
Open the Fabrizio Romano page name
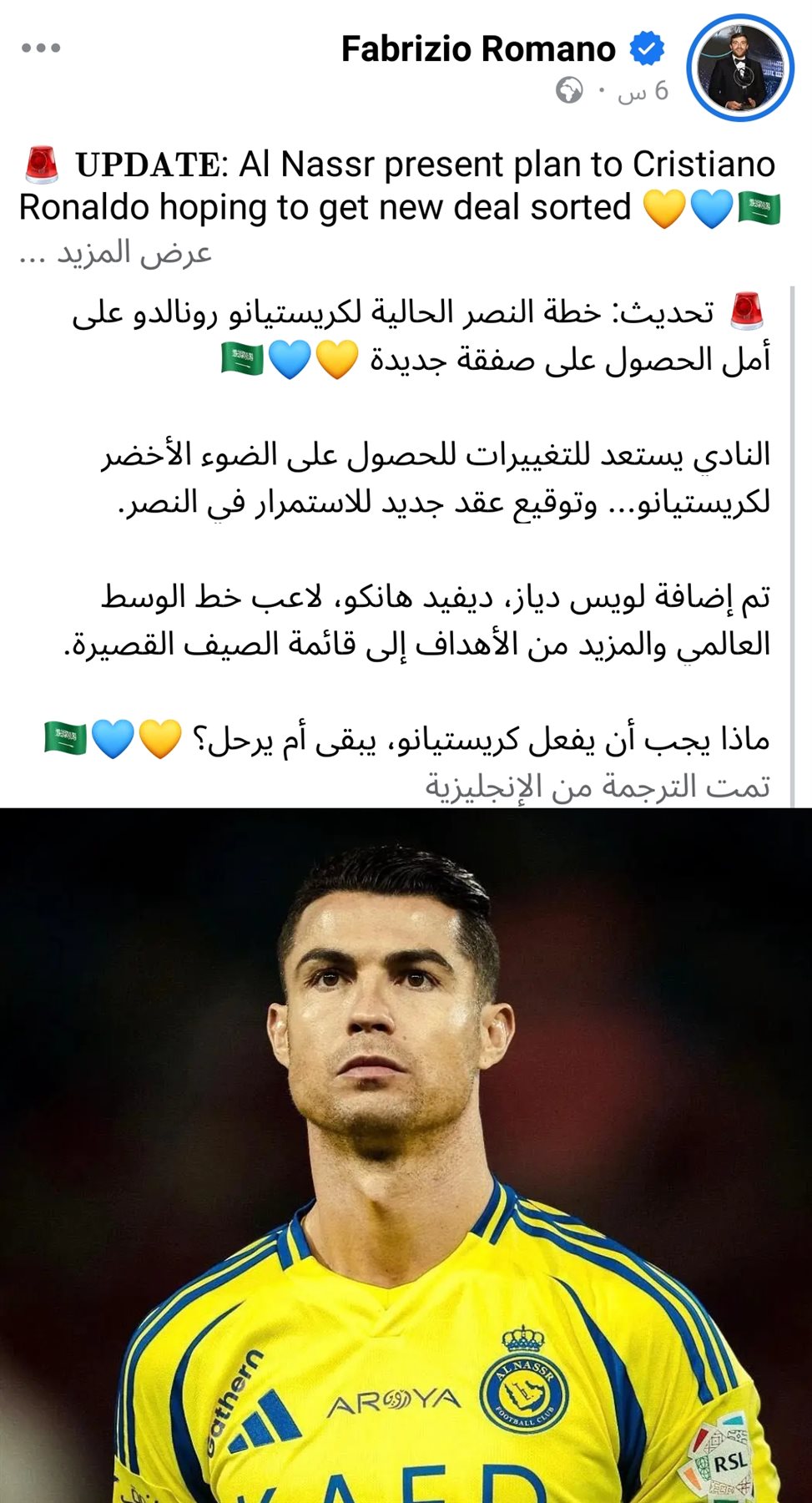(x=477, y=49)
